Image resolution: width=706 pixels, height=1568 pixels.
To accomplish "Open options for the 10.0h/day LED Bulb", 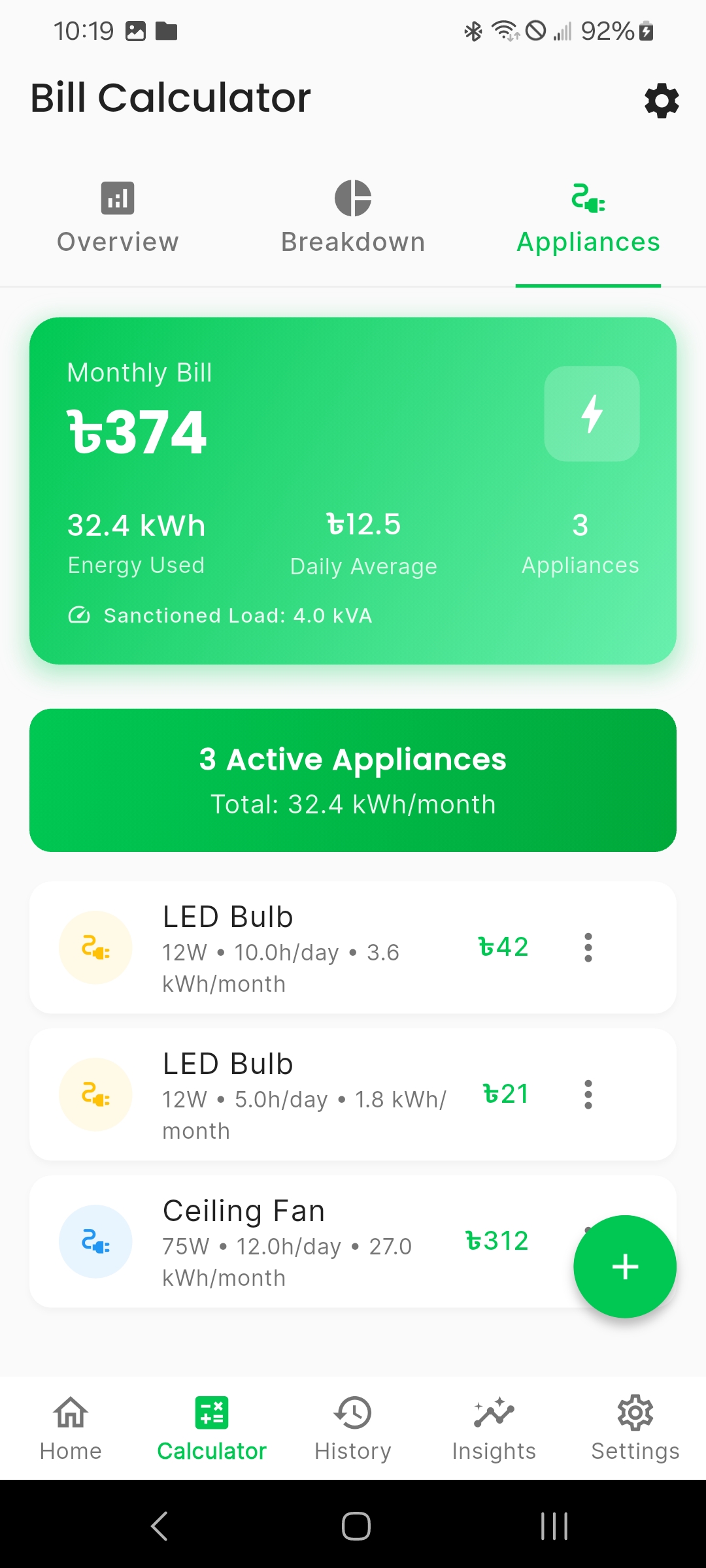I will click(588, 947).
